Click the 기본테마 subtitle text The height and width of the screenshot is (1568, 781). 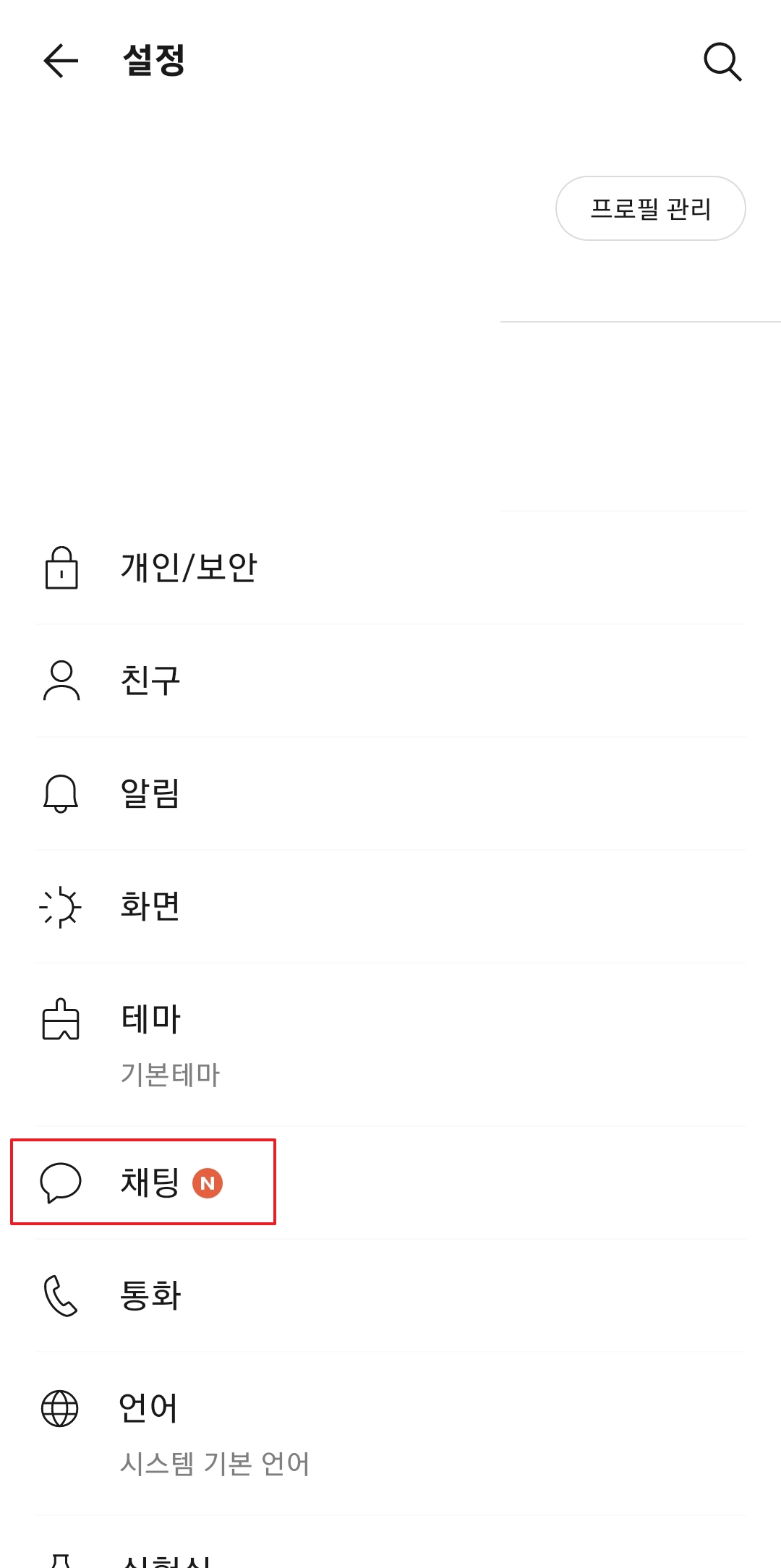point(171,1075)
